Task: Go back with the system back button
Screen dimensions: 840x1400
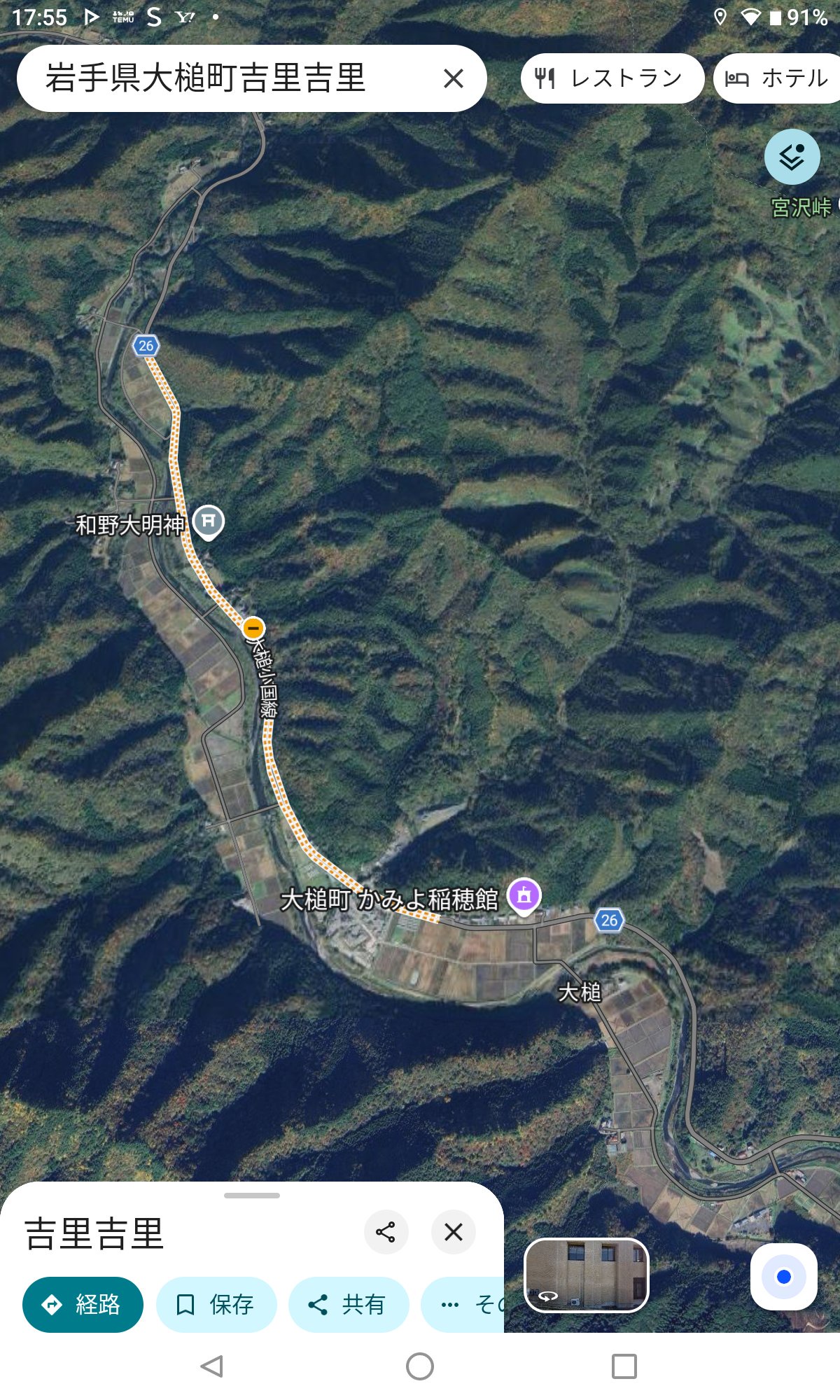Action: point(211,1366)
